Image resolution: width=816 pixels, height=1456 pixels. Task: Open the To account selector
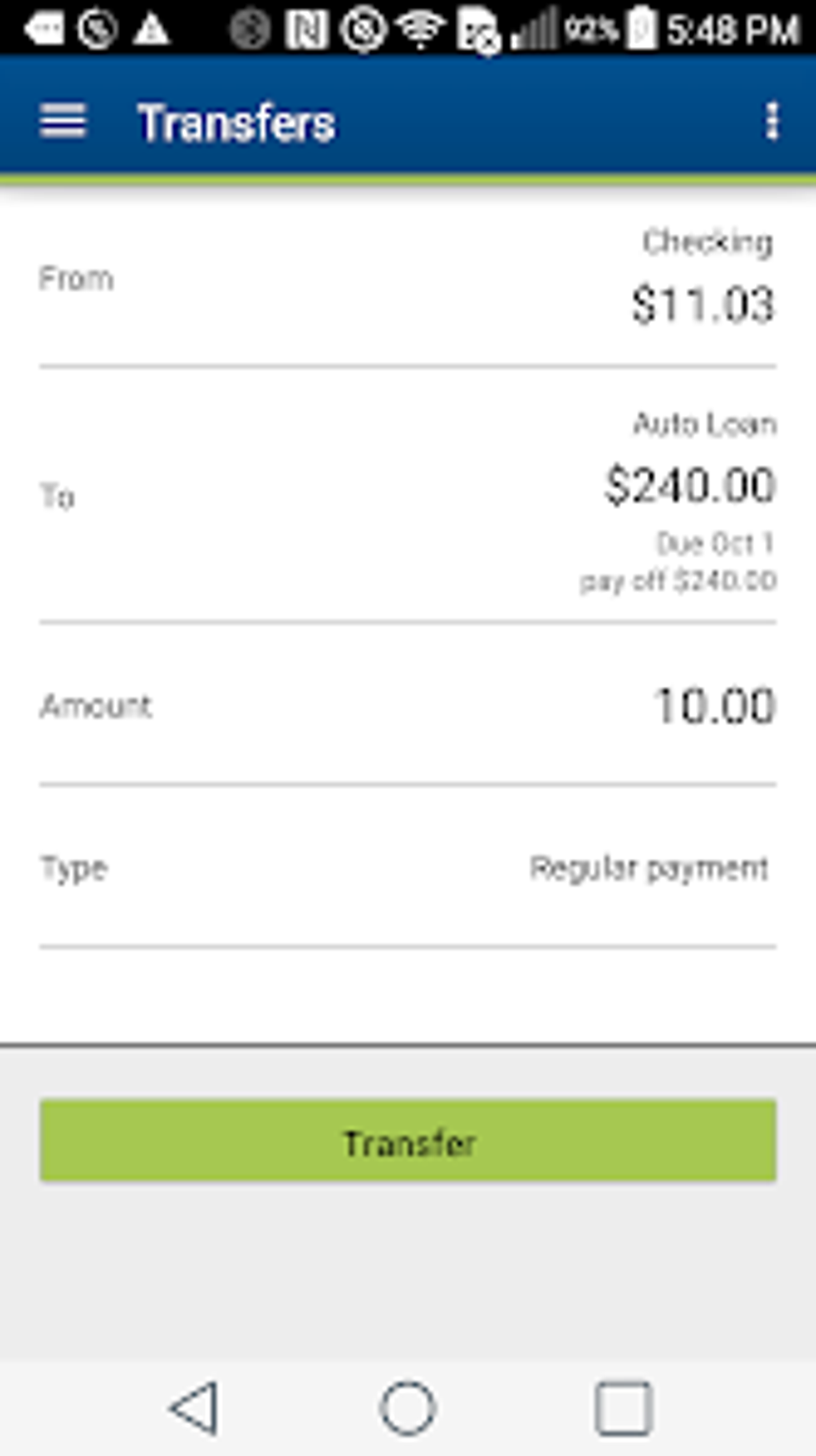[x=407, y=495]
